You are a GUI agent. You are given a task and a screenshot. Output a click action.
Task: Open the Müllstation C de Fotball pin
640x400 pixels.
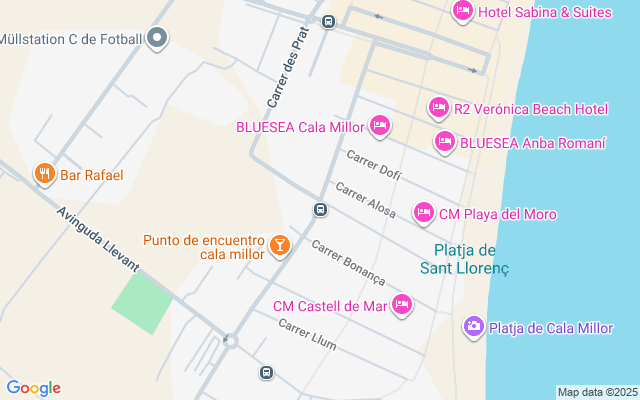coord(157,39)
